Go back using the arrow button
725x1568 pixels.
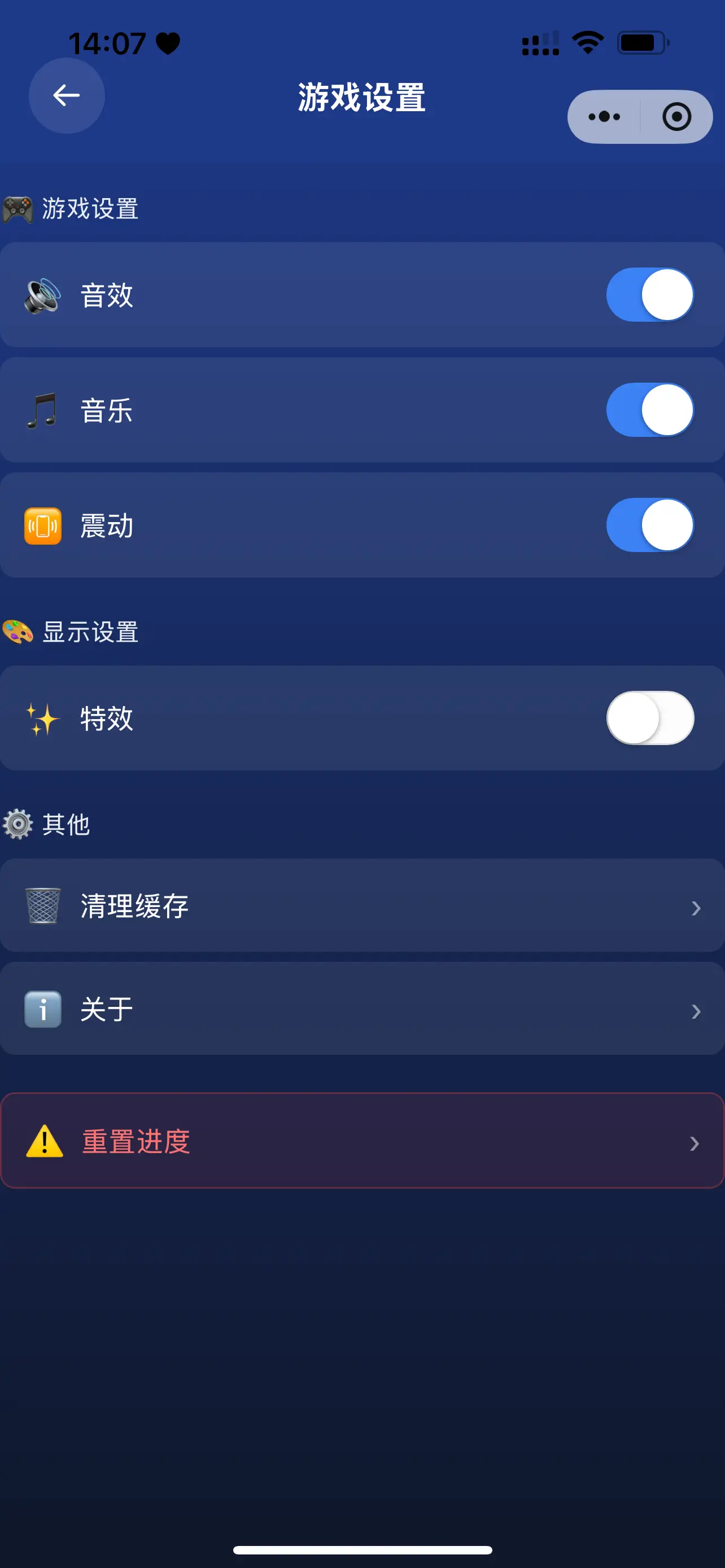pyautogui.click(x=67, y=95)
